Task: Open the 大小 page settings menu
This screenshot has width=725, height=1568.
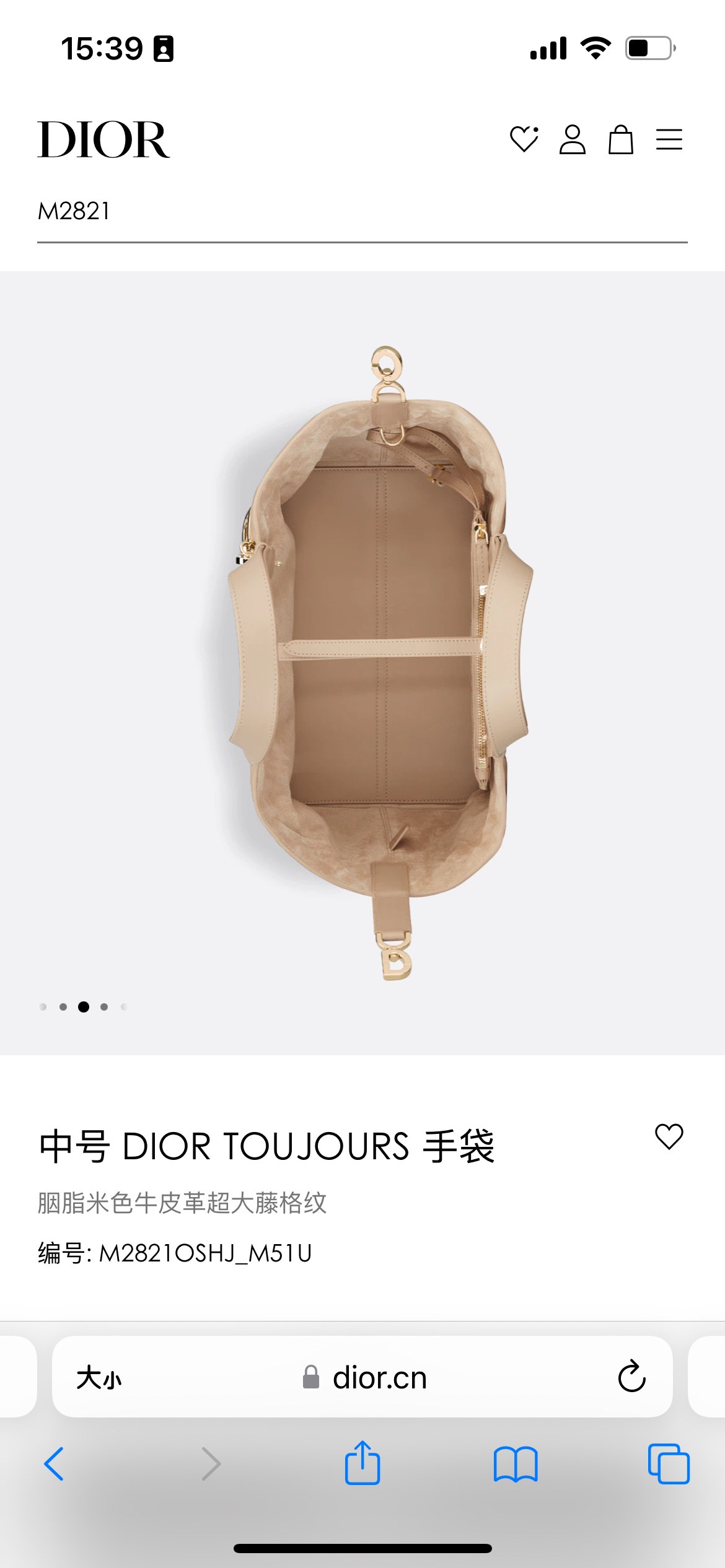Action: (x=99, y=1378)
